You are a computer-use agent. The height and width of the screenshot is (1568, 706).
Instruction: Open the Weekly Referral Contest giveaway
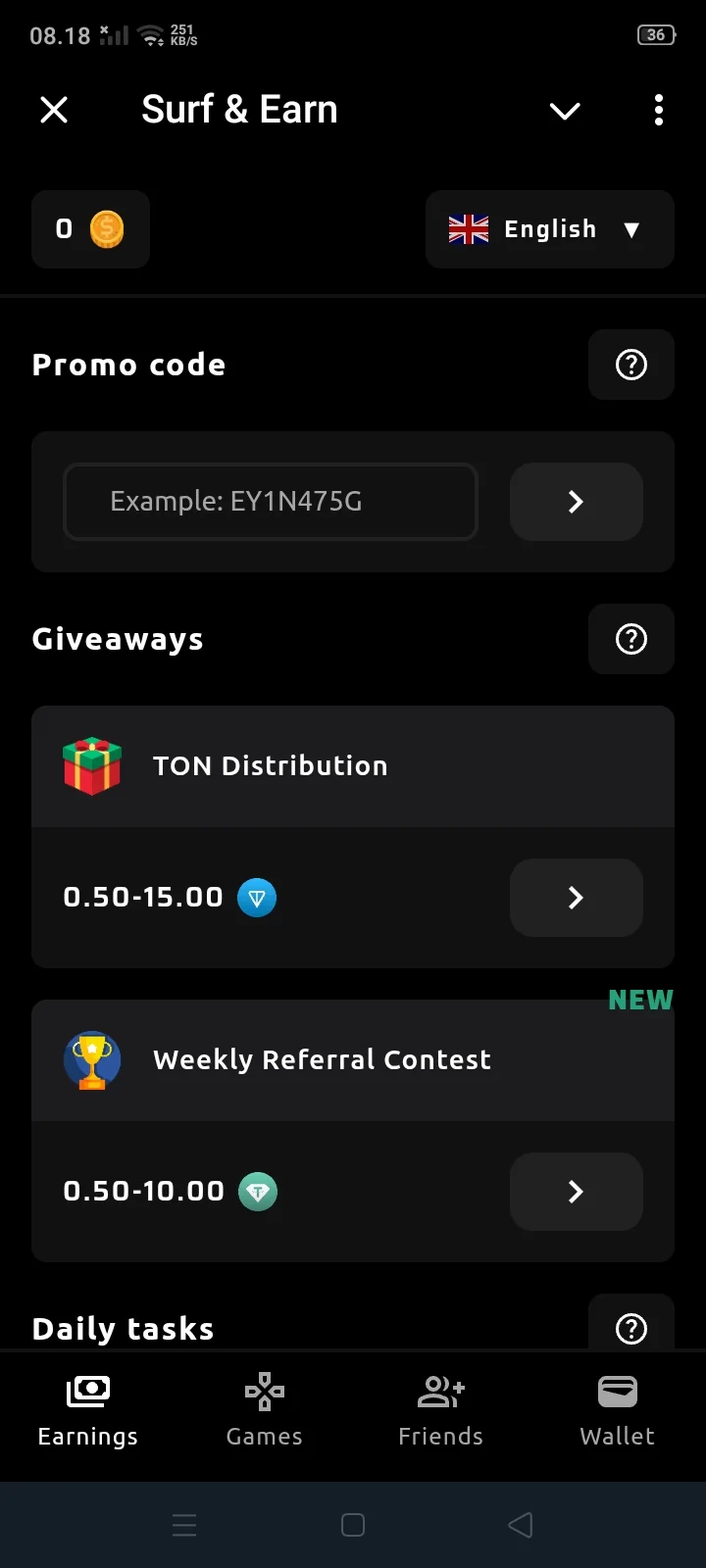click(x=576, y=1192)
